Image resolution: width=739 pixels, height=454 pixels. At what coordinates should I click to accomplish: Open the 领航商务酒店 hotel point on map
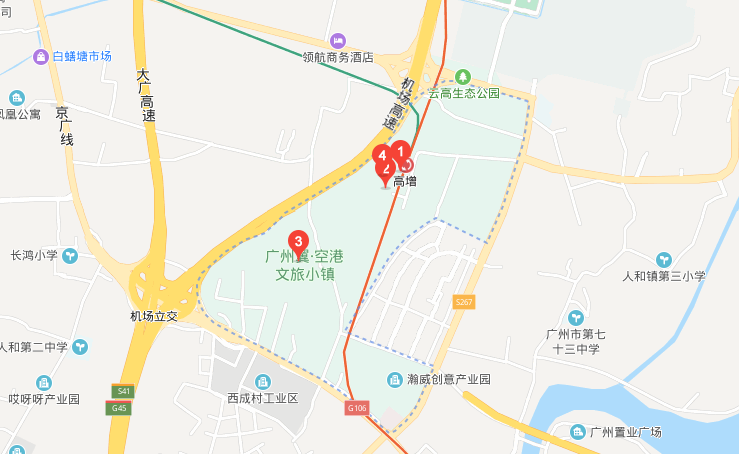tap(338, 40)
